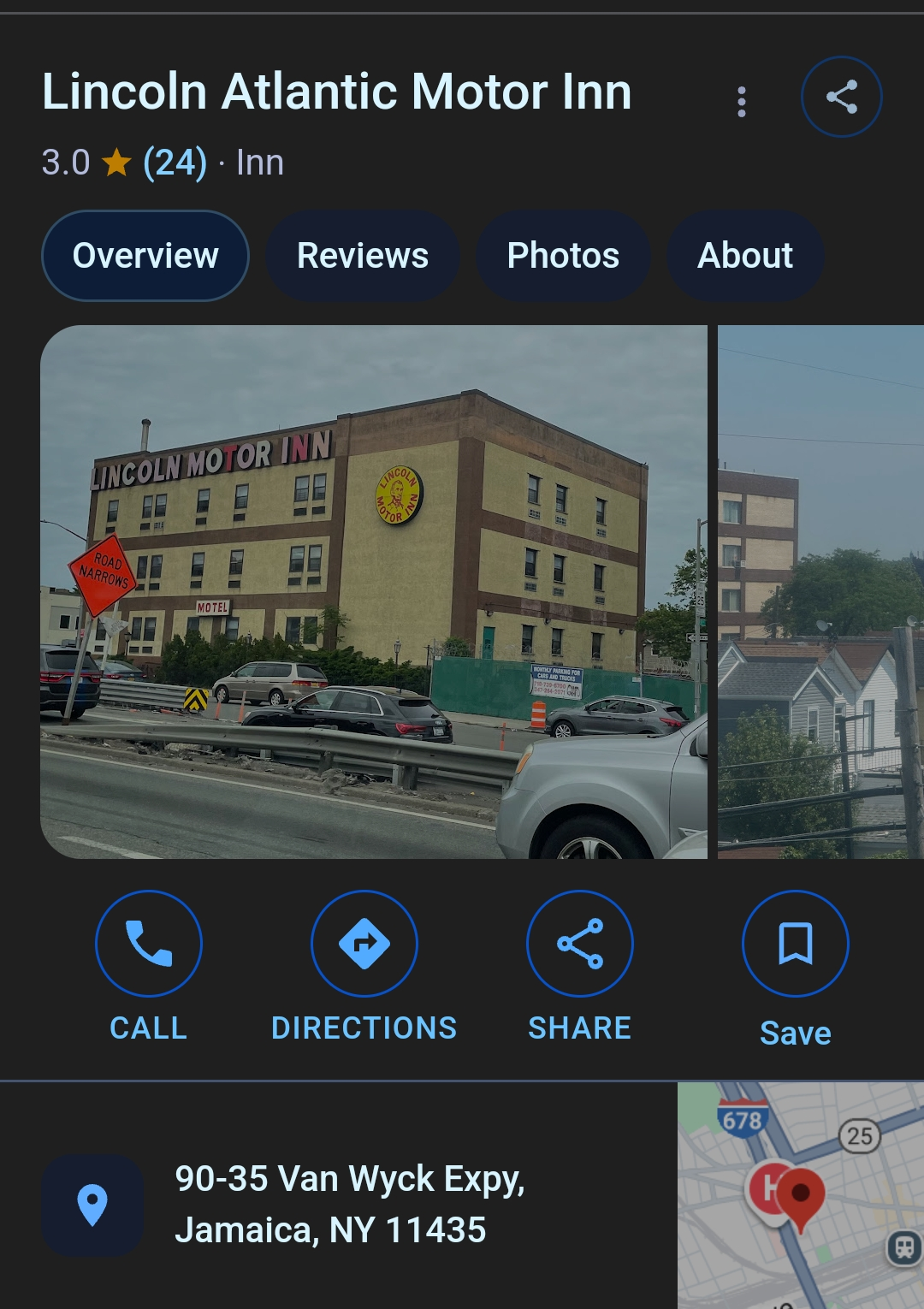
Task: Open the About tab
Action: point(745,256)
